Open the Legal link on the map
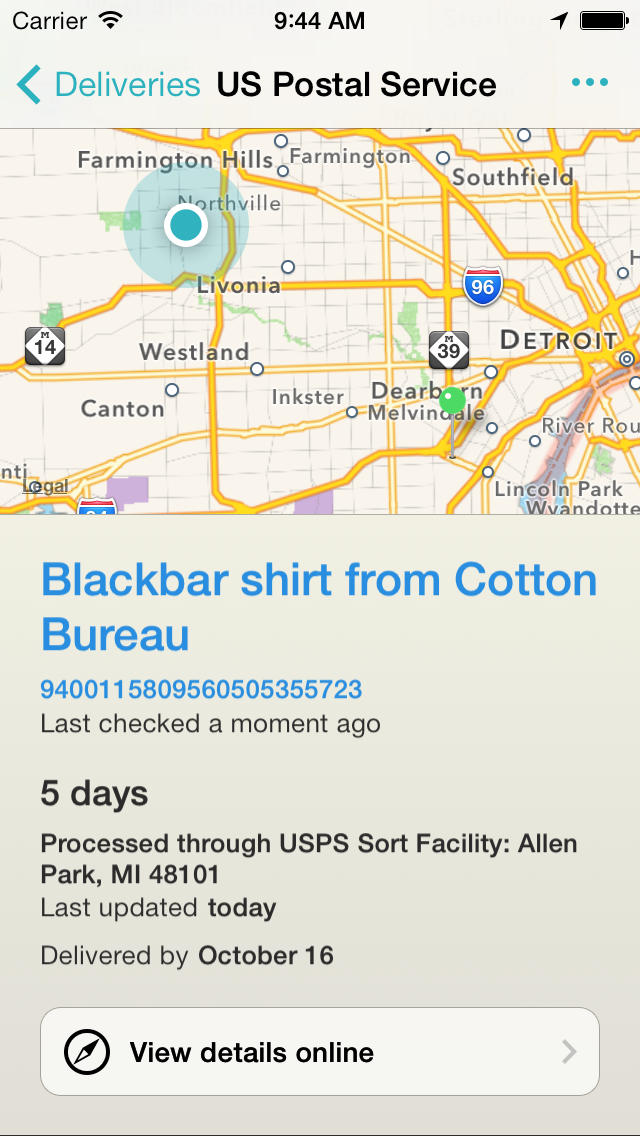This screenshot has height=1136, width=640. [46, 487]
